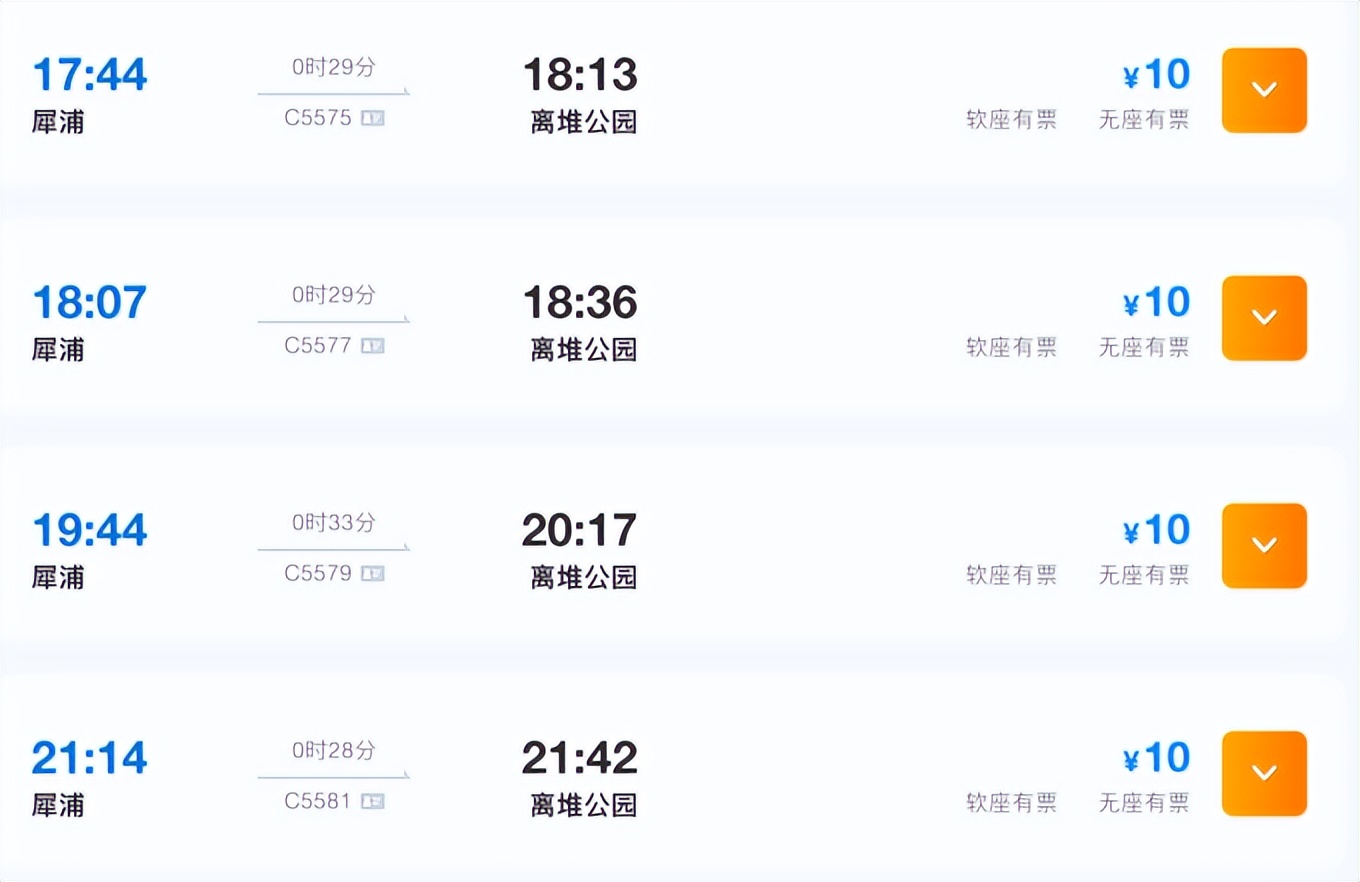Tap the ID icon beside C5581
The width and height of the screenshot is (1360, 882).
[373, 801]
